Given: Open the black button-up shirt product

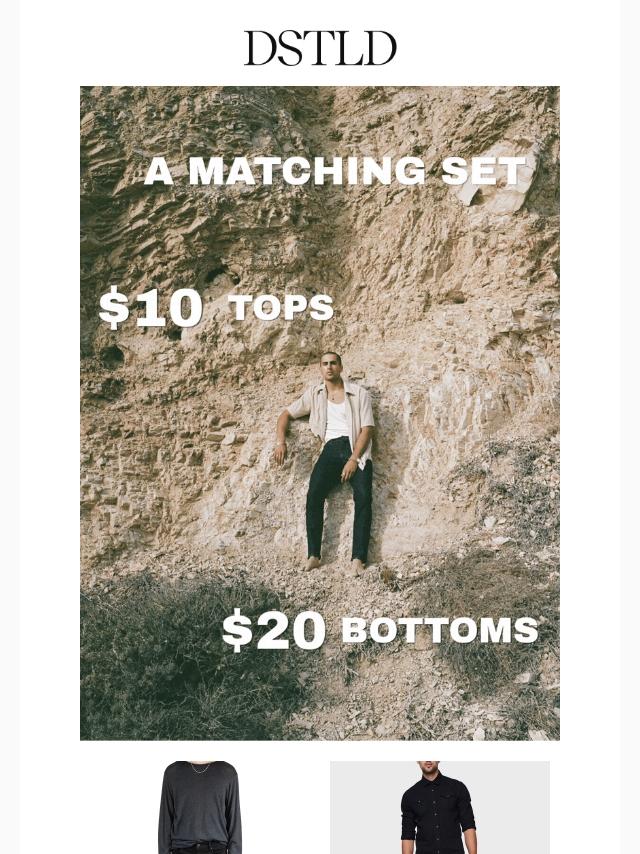Looking at the screenshot, I should [439, 808].
